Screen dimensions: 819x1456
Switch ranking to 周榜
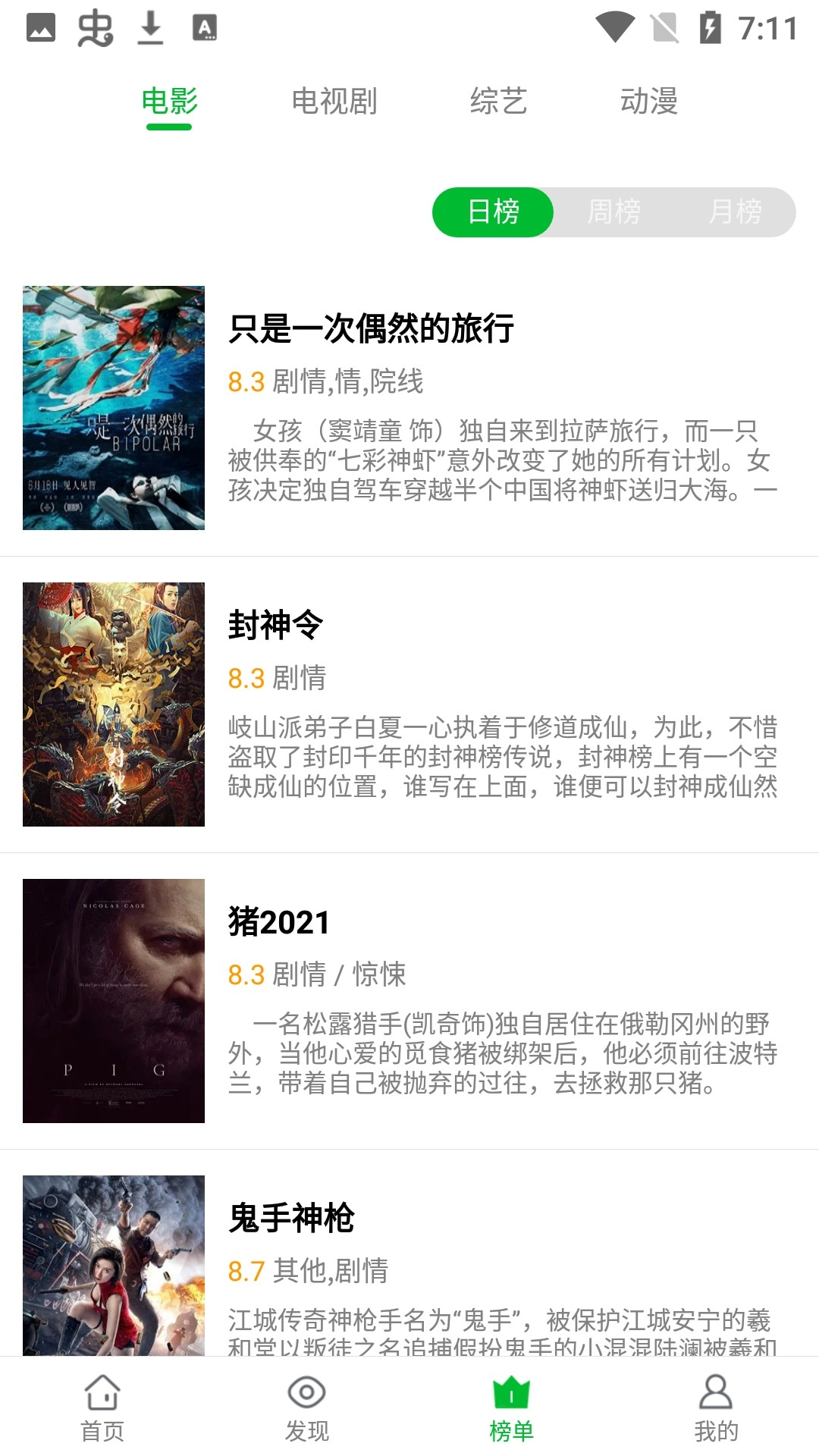coord(614,212)
